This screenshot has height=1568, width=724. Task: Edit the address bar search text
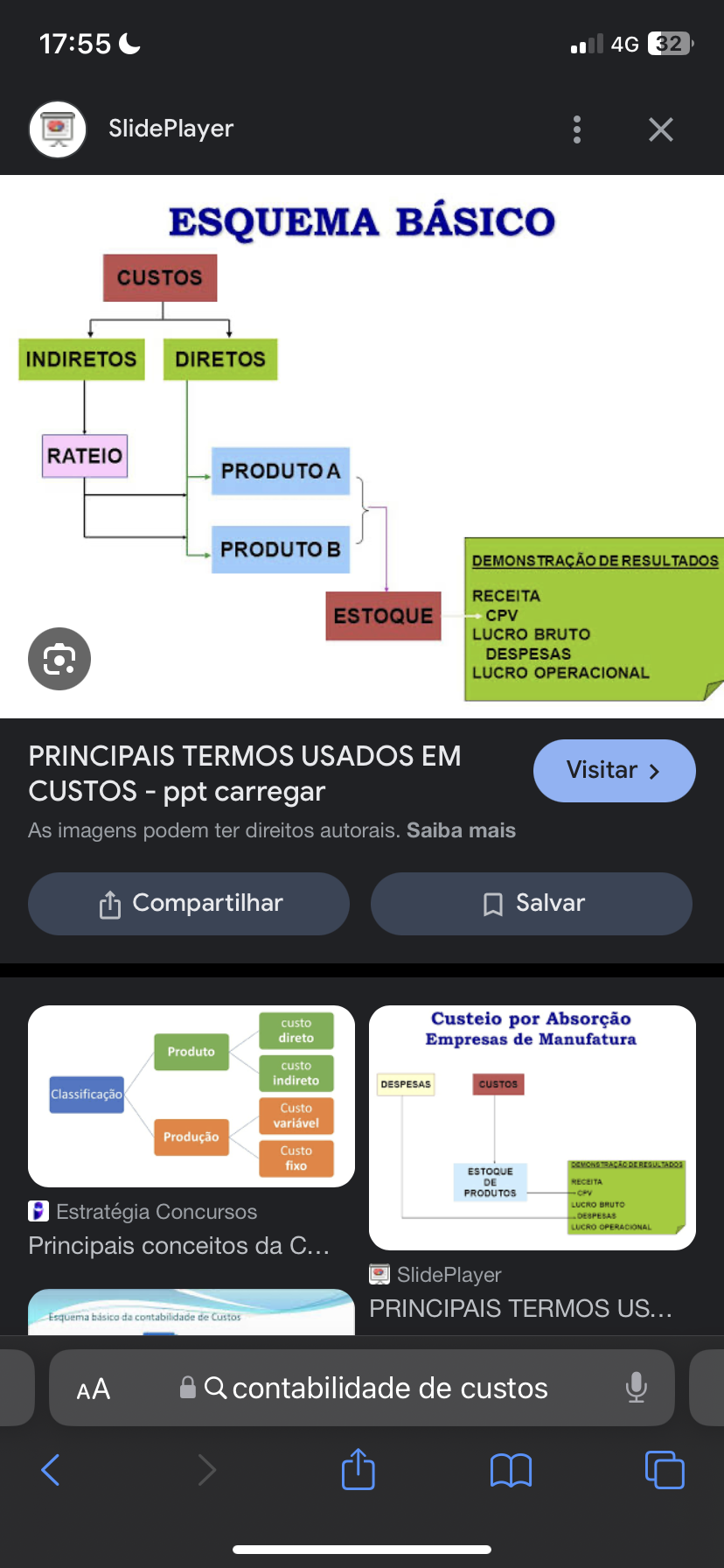pyautogui.click(x=389, y=1389)
